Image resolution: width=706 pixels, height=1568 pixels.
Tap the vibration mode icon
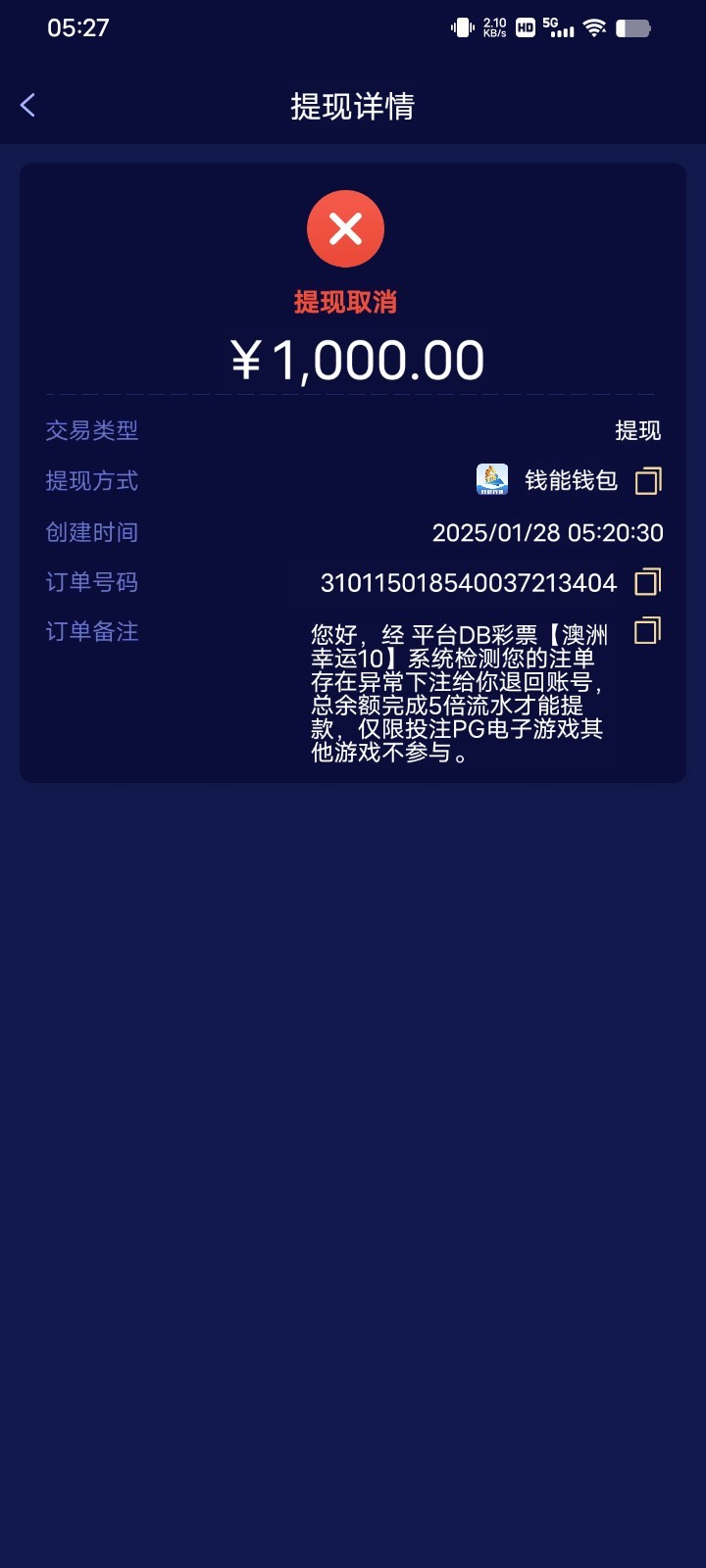coord(459,29)
